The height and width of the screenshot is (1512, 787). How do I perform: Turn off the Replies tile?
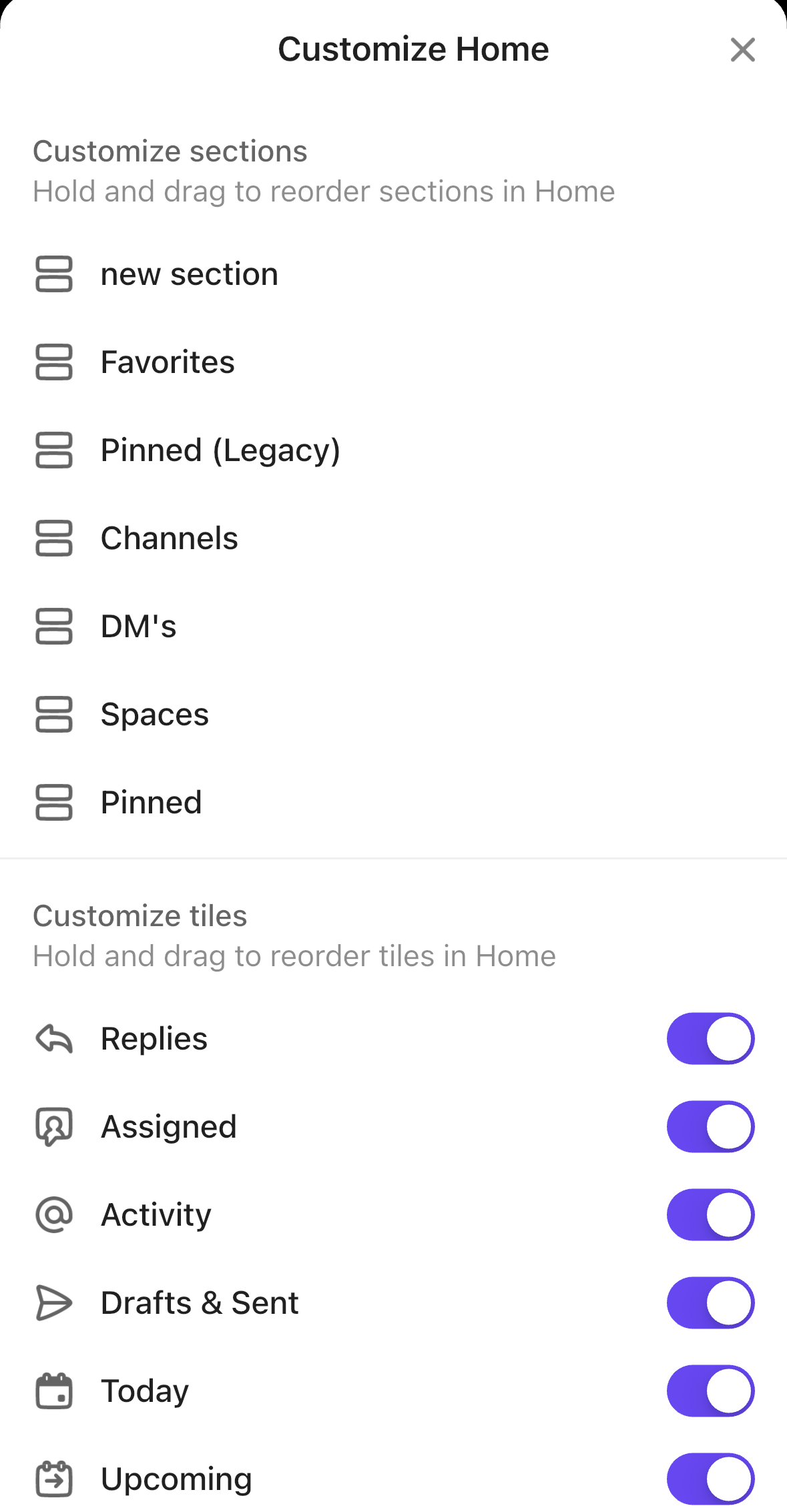tap(710, 1038)
